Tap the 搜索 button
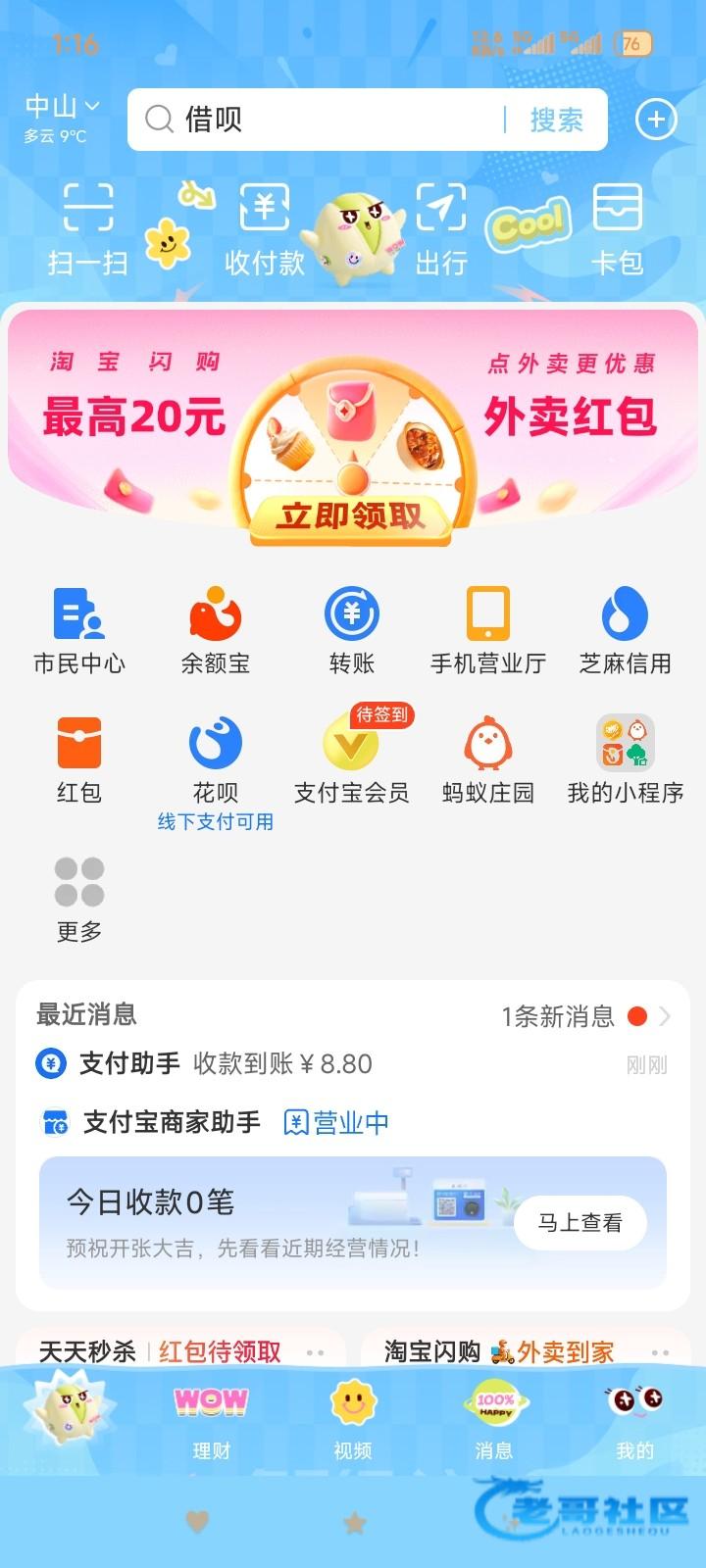706x1568 pixels. click(556, 120)
